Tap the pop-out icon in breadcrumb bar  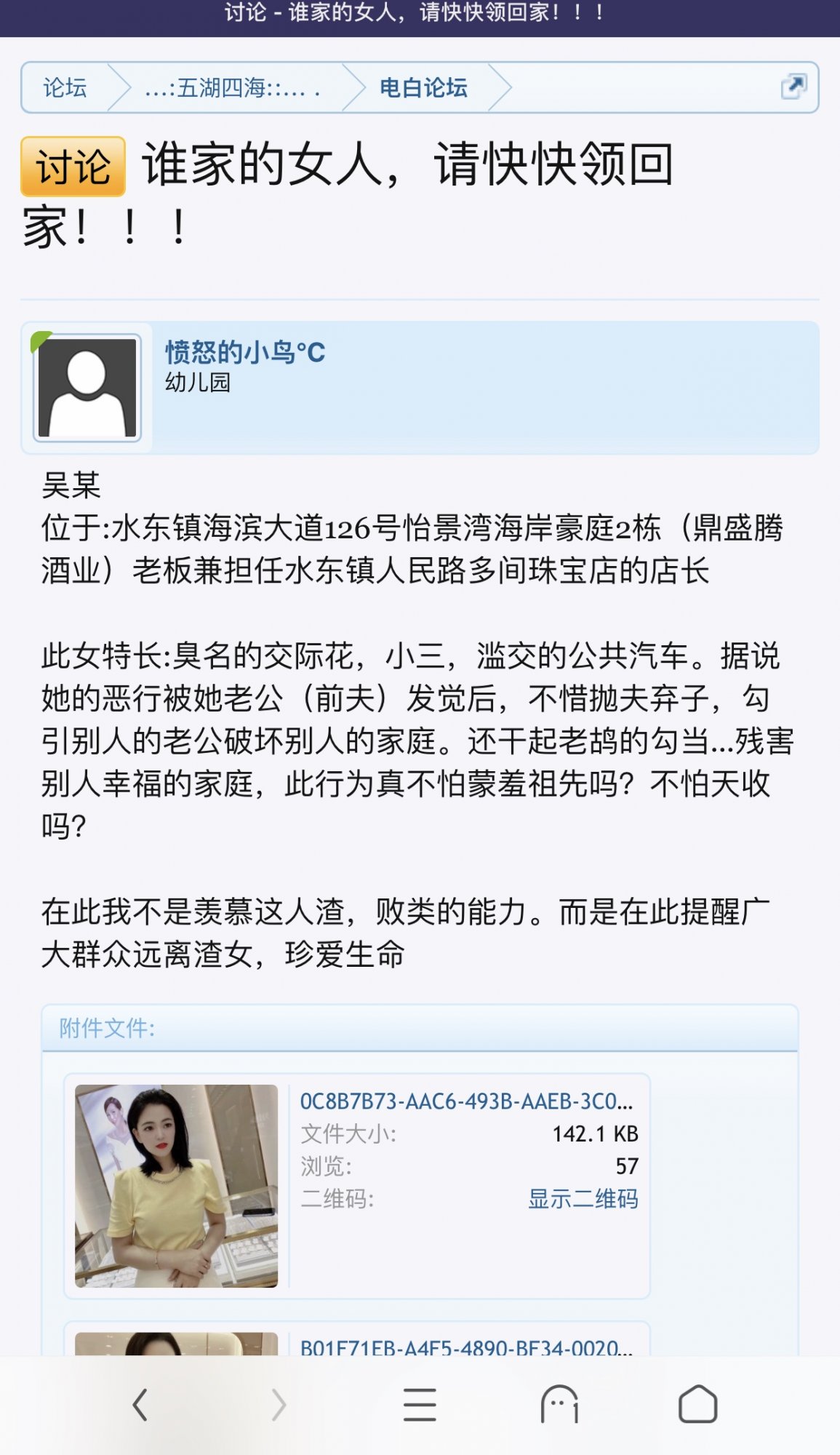[x=793, y=87]
